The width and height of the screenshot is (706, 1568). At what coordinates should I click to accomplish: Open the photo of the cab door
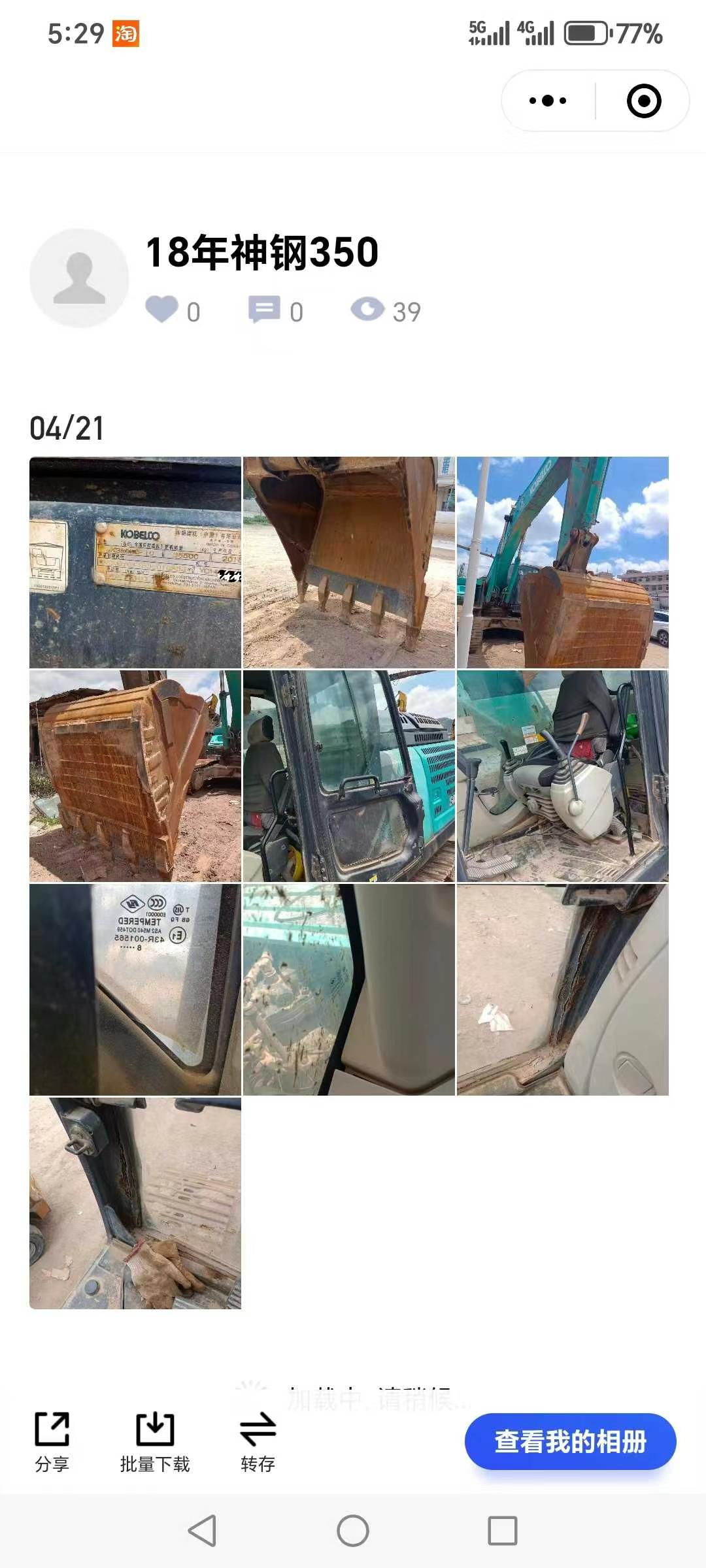click(x=348, y=776)
